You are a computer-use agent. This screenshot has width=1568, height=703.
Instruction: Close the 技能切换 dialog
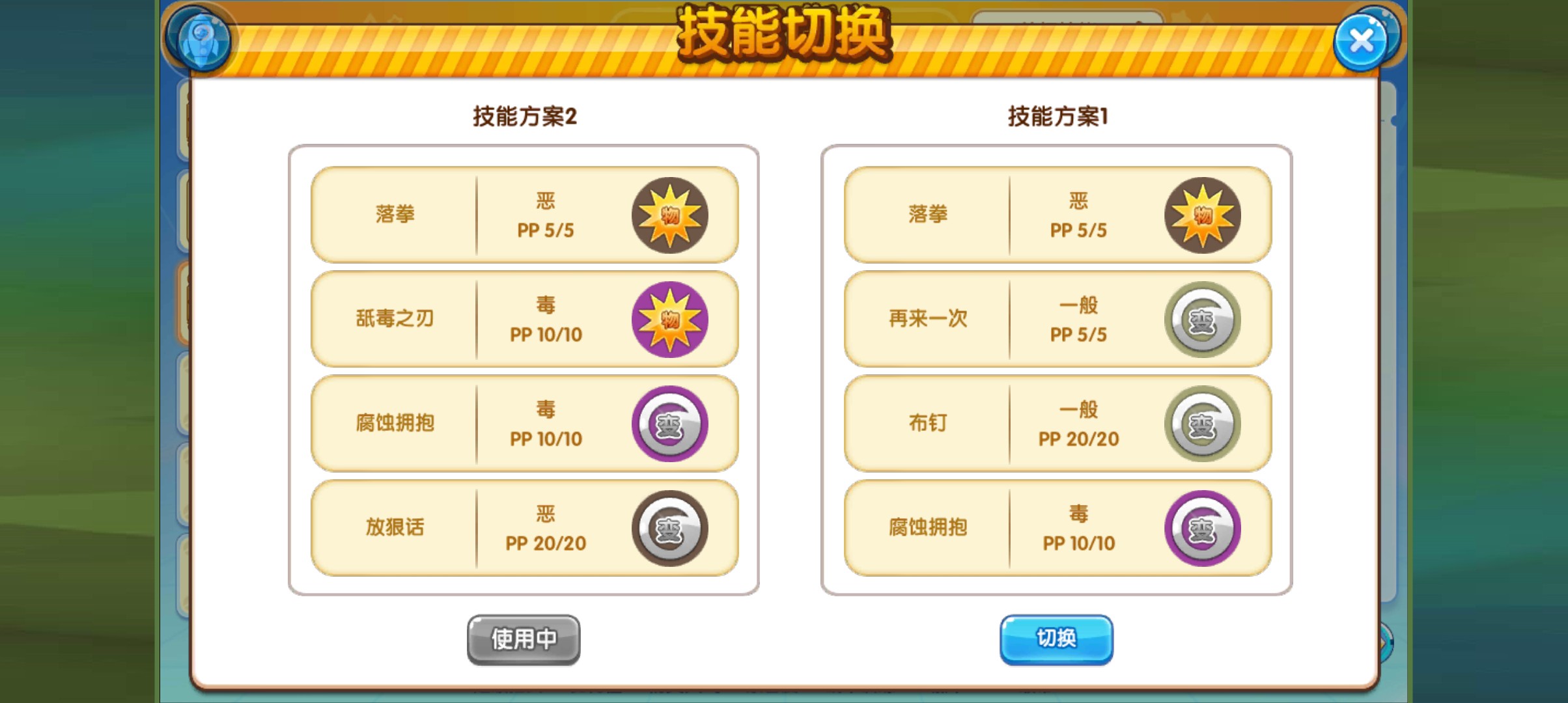(x=1362, y=41)
